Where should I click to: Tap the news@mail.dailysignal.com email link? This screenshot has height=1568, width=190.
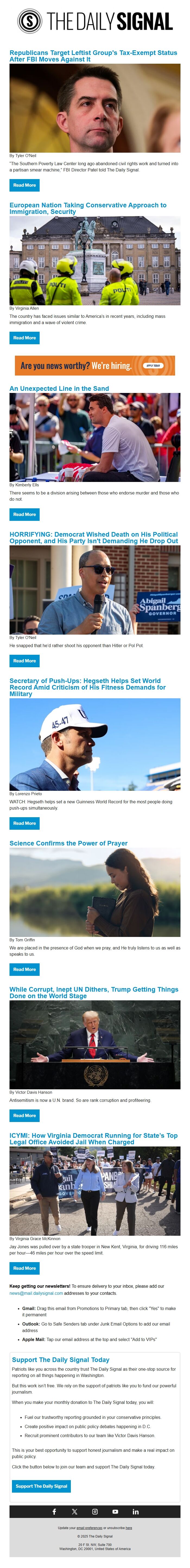click(x=36, y=1293)
